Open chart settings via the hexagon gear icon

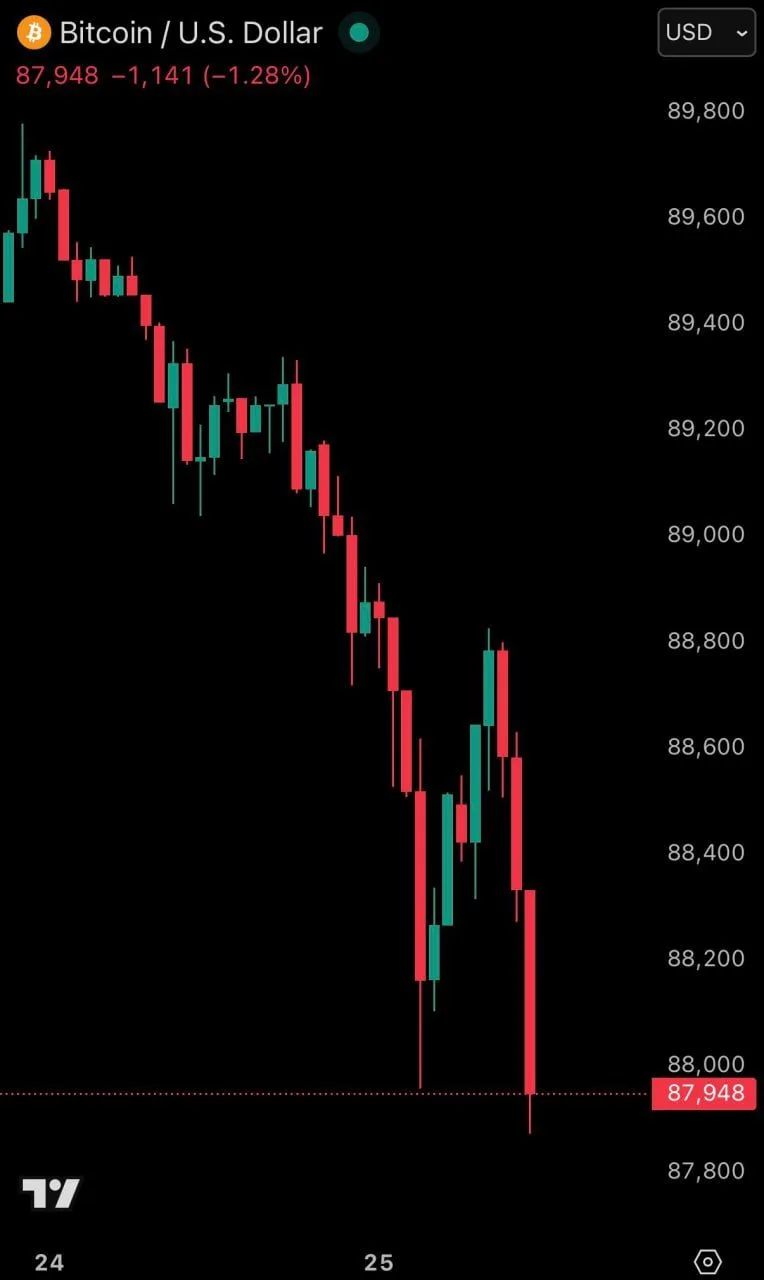709,1262
